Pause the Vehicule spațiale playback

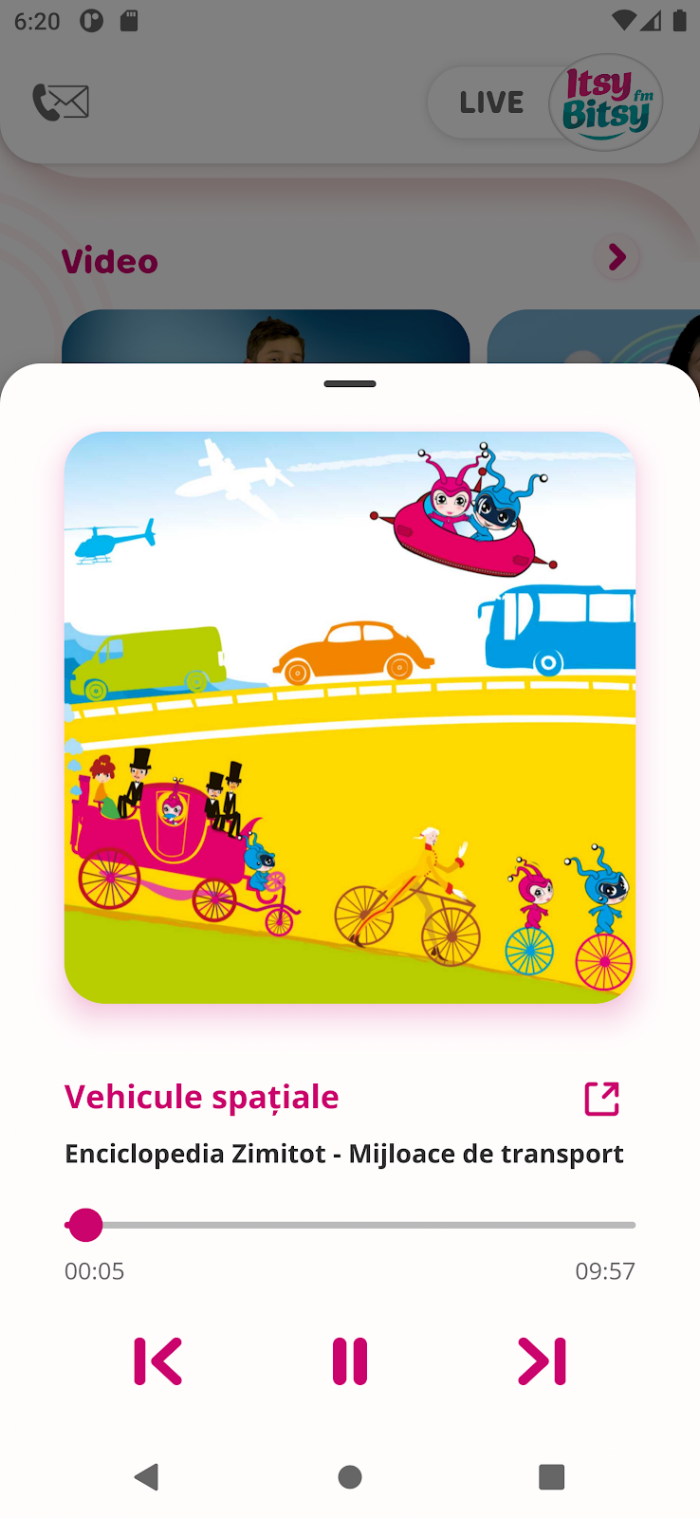tap(350, 1361)
